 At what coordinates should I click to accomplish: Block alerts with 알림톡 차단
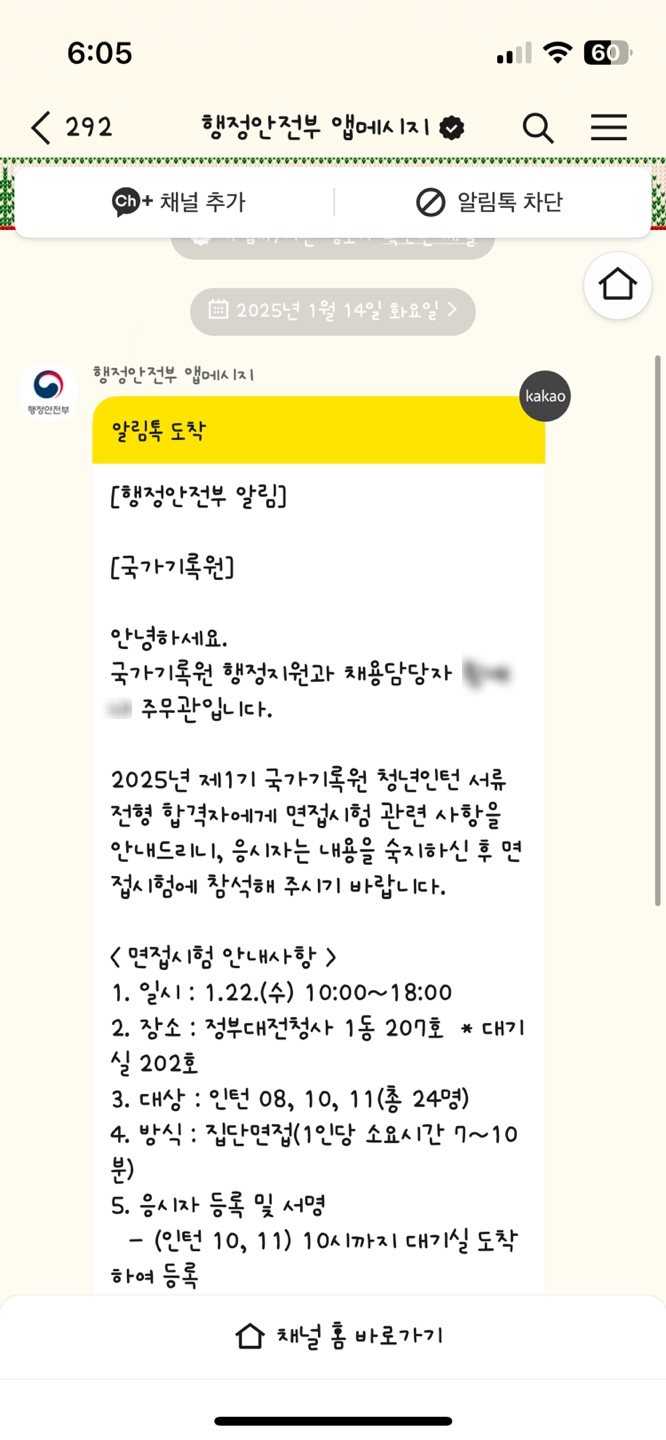tap(489, 203)
